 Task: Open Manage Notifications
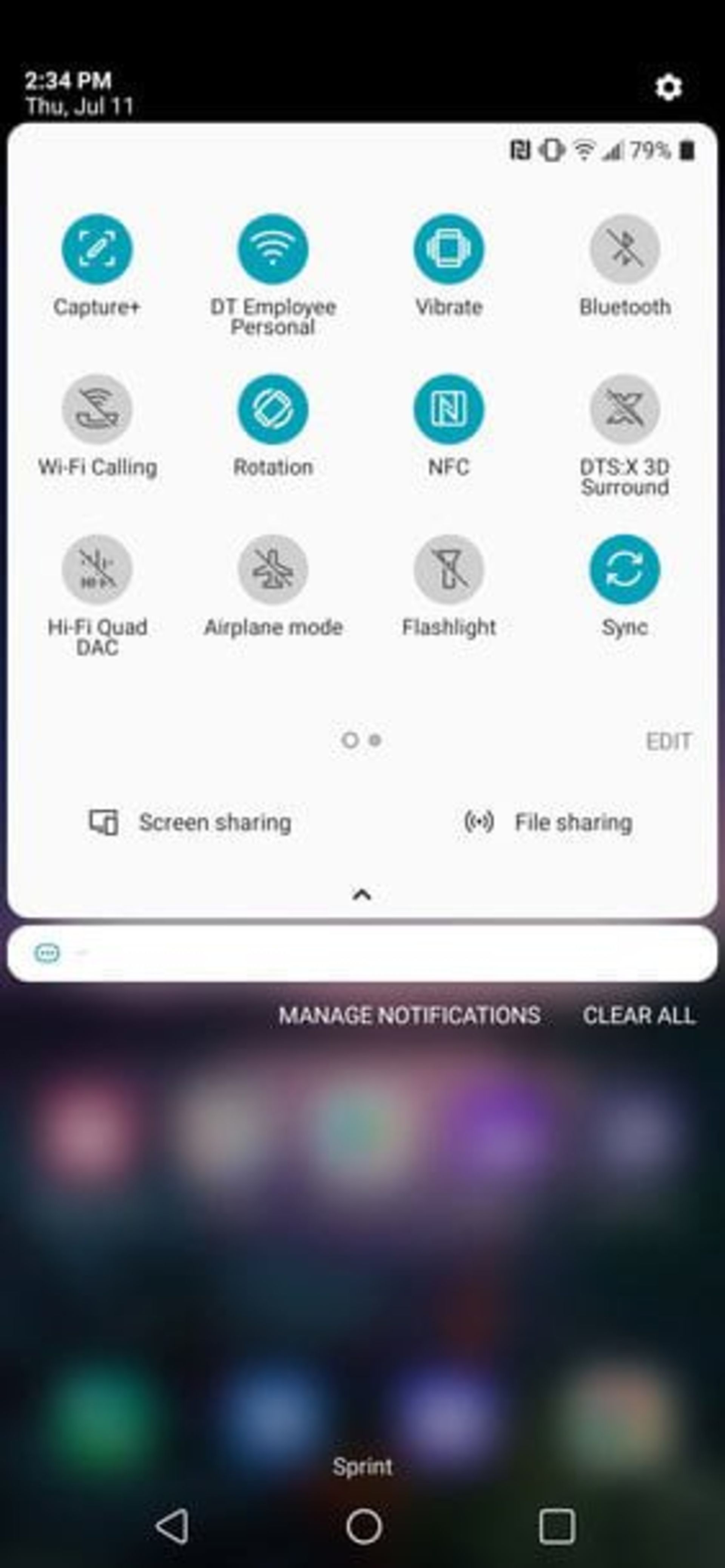(409, 1015)
